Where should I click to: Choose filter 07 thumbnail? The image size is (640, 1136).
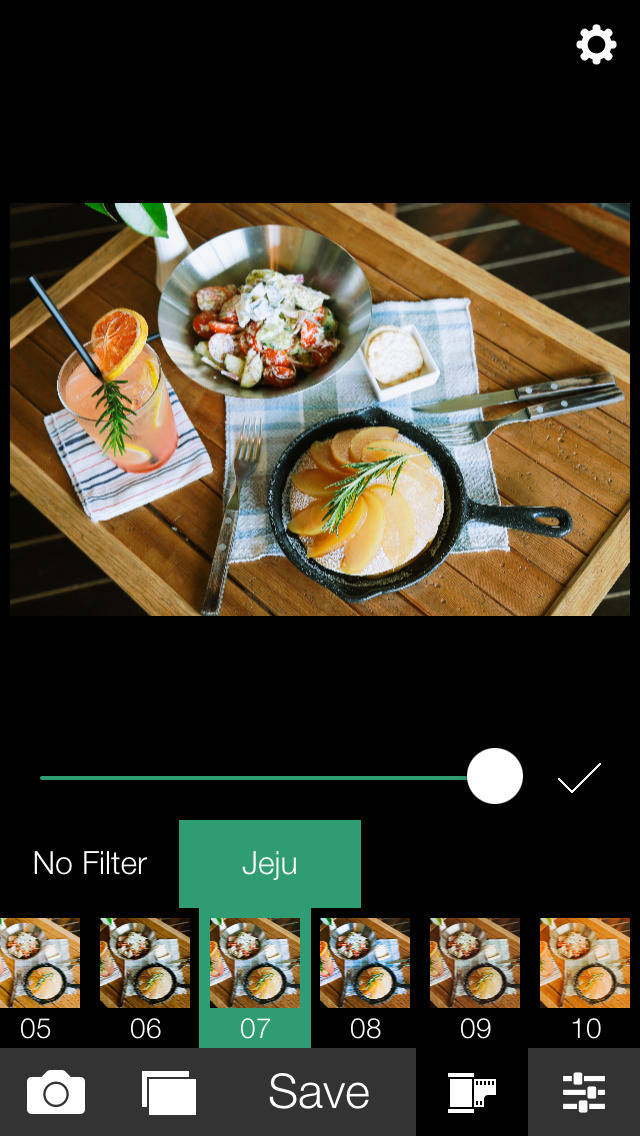(255, 963)
